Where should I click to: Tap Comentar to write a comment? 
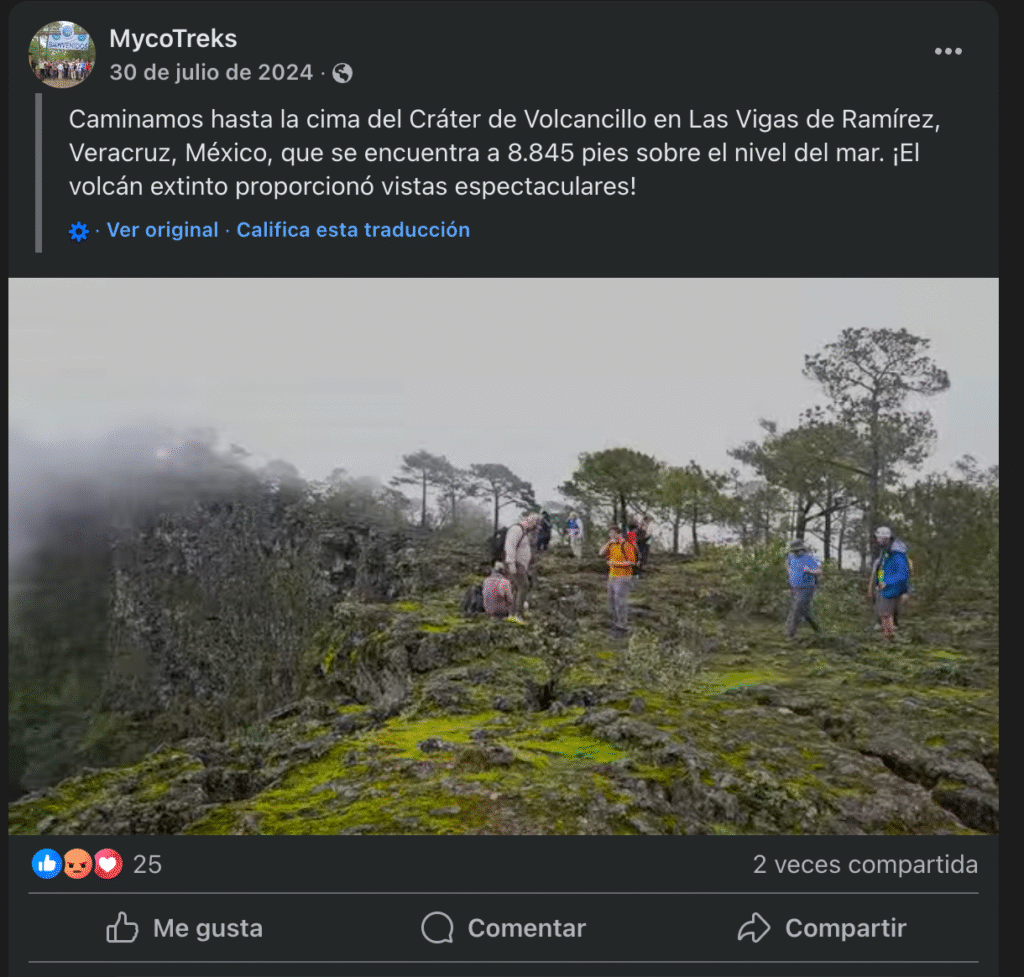coord(503,928)
